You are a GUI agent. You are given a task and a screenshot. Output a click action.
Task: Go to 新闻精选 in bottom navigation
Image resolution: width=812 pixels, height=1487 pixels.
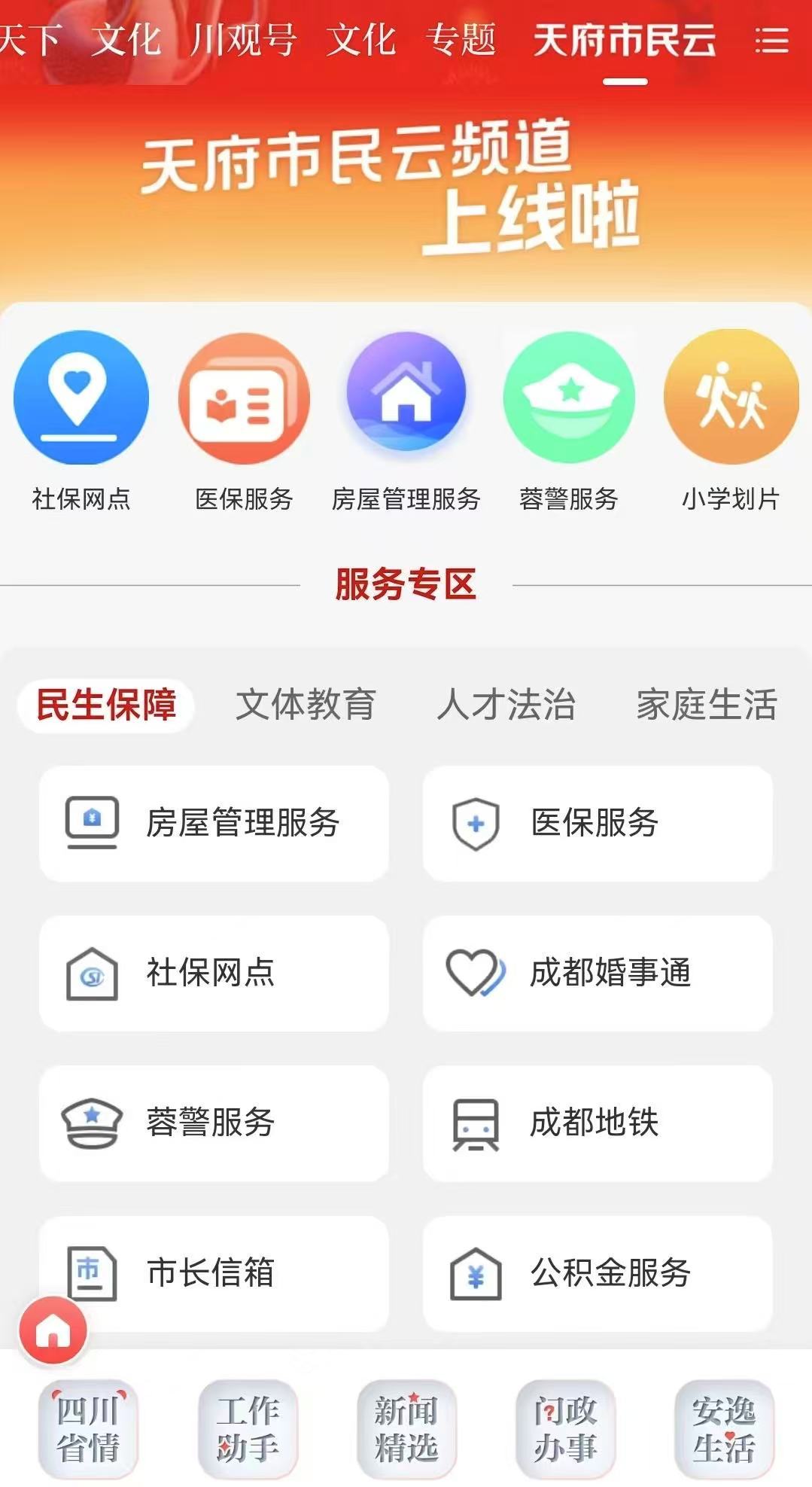click(406, 1429)
